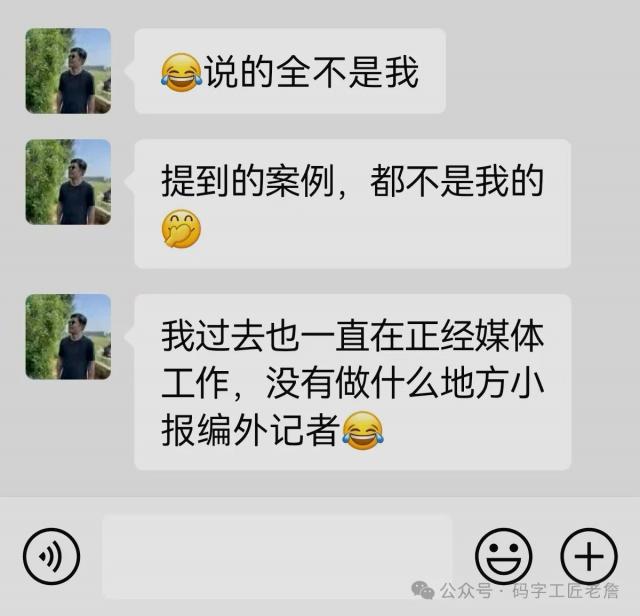View avatar beside "我过去也一直在正经媒体" message
This screenshot has height=616, width=640.
[68, 336]
